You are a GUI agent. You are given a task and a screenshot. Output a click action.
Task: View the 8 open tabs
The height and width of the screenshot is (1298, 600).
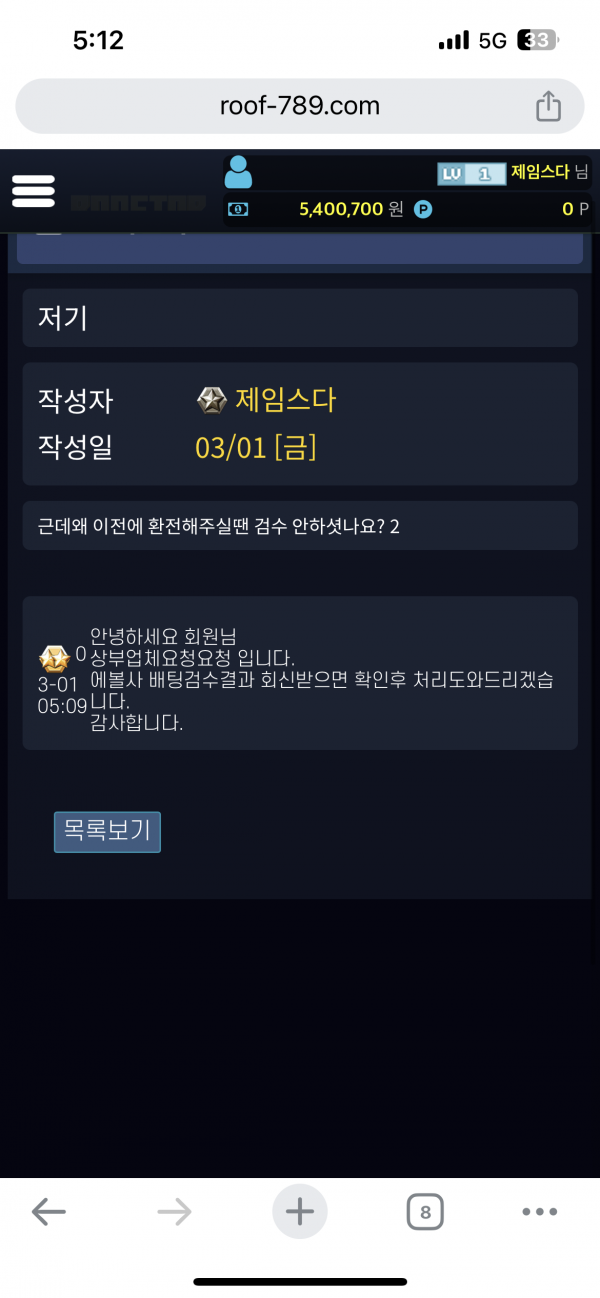coord(425,1212)
